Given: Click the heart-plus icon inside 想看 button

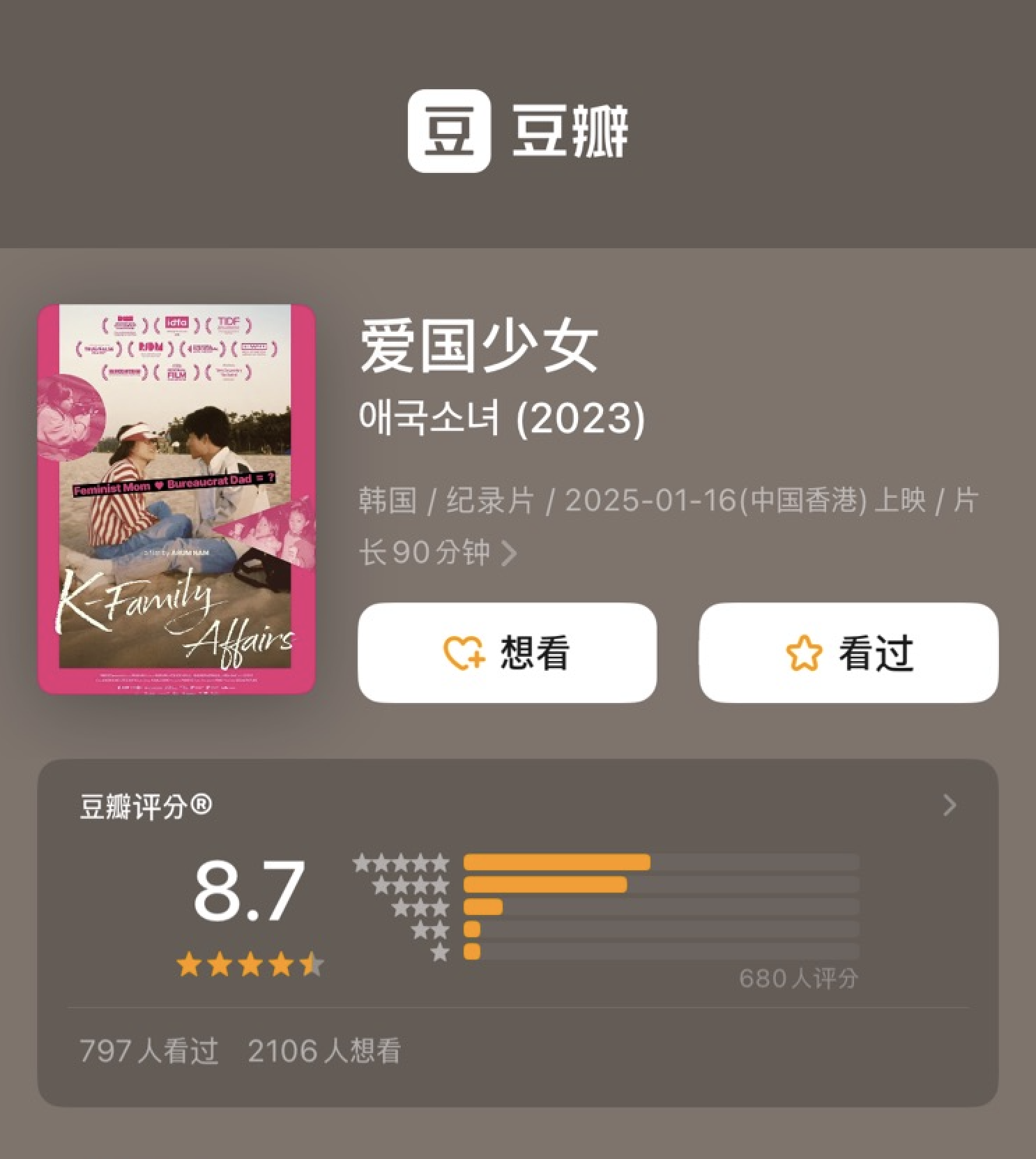Looking at the screenshot, I should coord(466,651).
